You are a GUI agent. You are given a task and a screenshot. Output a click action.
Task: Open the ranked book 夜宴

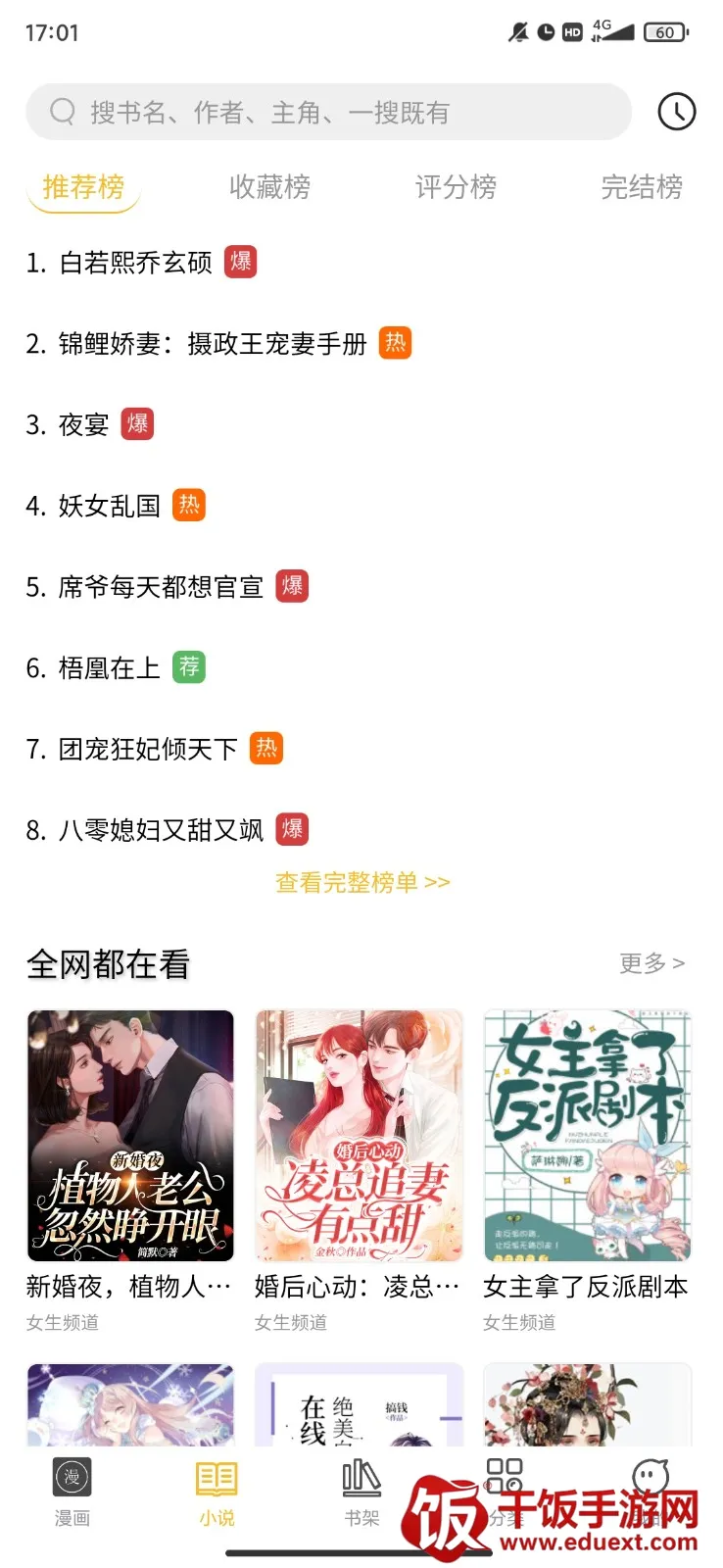click(83, 424)
